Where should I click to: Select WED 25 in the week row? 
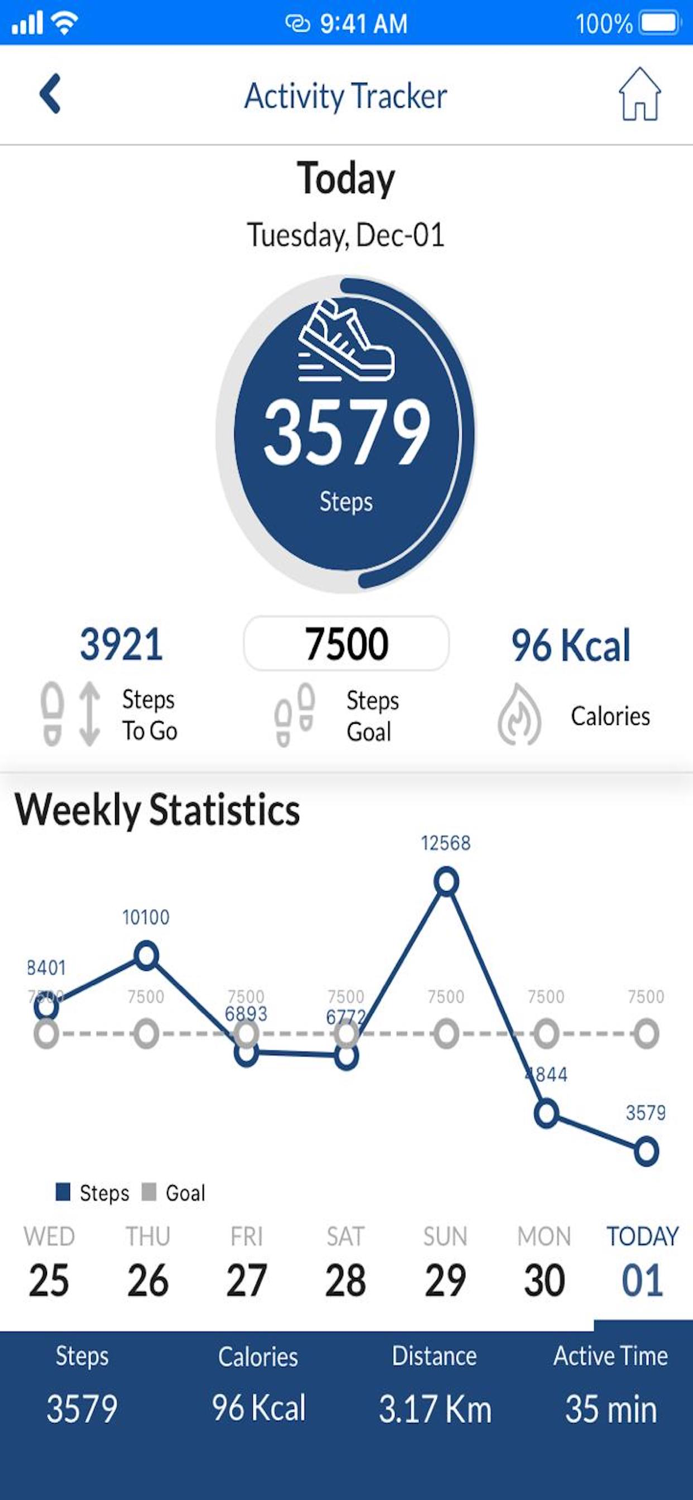coord(49,1263)
